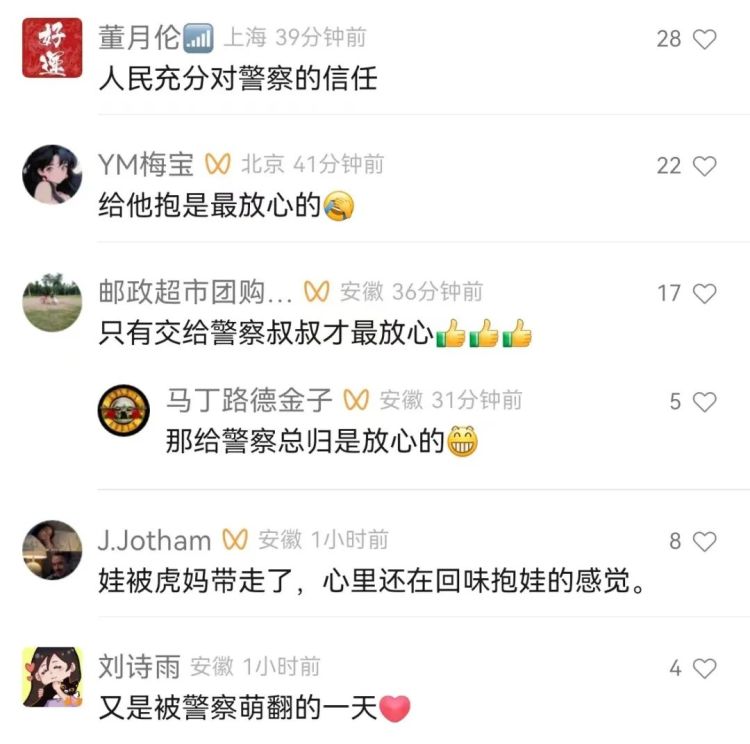Open 董月伦's profile avatar

click(x=52, y=47)
